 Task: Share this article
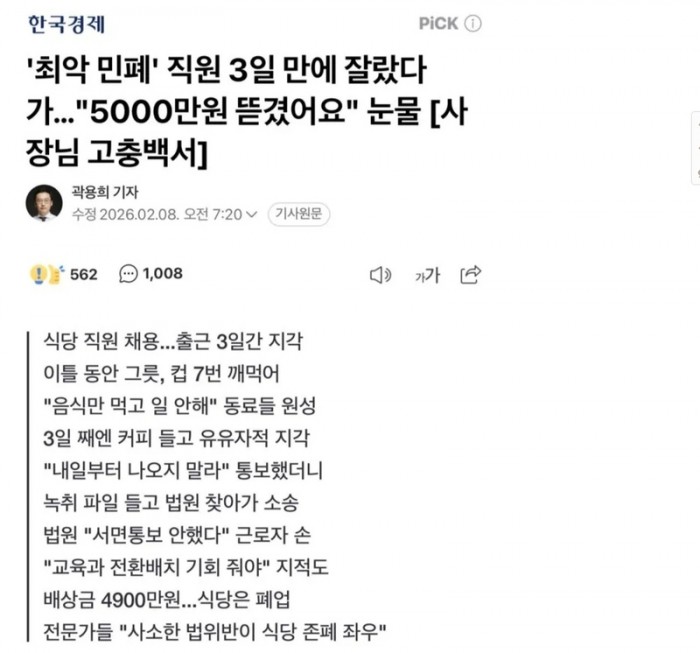pyautogui.click(x=471, y=274)
